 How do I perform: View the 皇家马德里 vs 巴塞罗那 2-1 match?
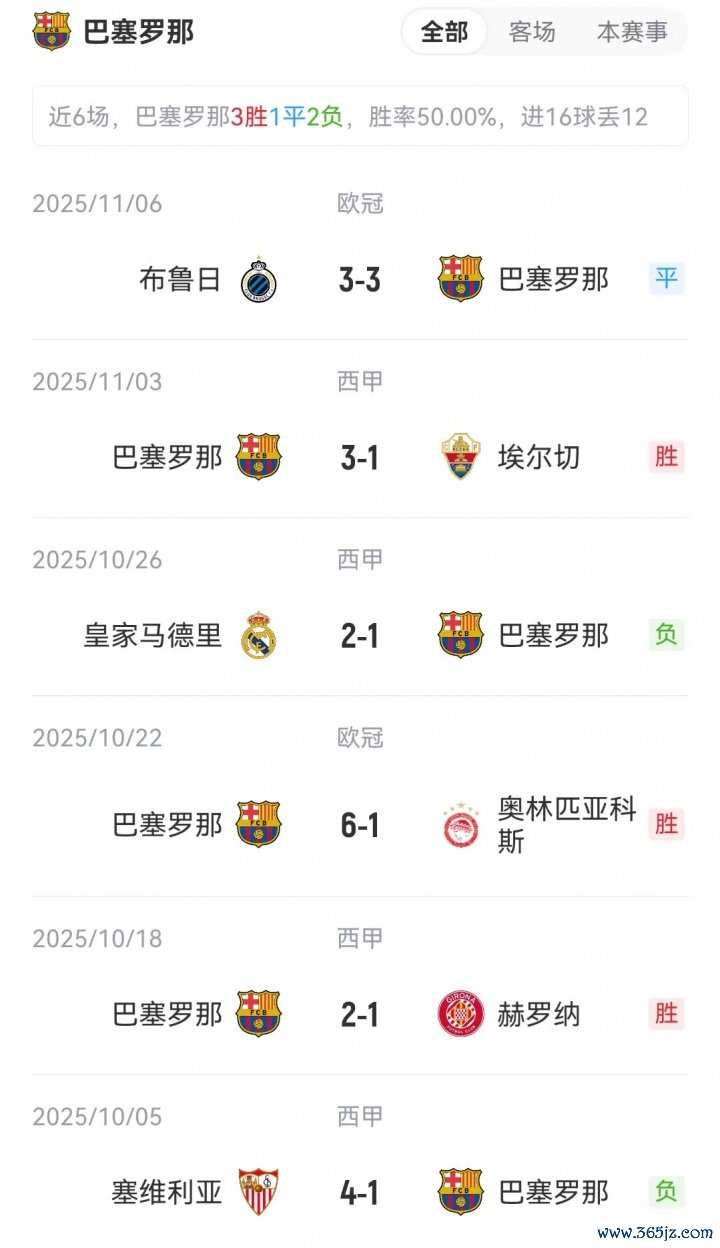point(360,635)
